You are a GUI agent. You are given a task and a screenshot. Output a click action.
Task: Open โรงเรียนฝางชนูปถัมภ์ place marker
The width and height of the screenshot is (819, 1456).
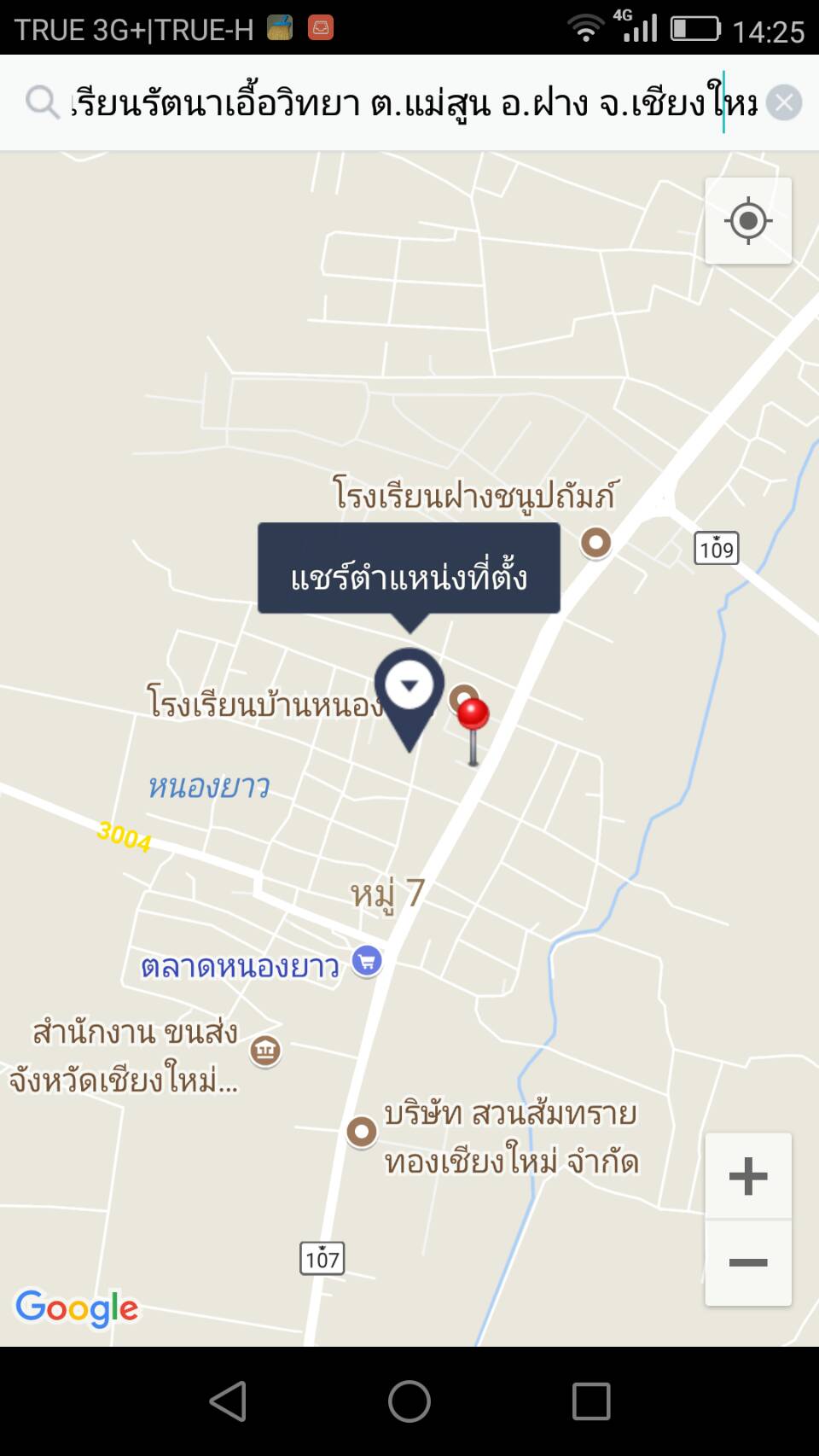595,542
